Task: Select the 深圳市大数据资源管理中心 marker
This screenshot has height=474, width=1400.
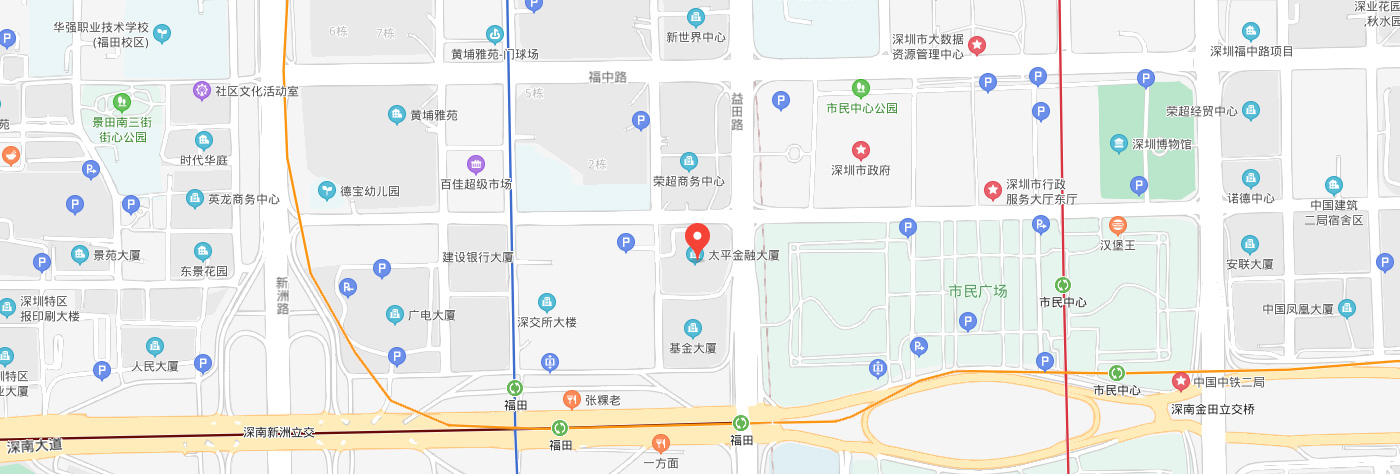Action: click(978, 44)
